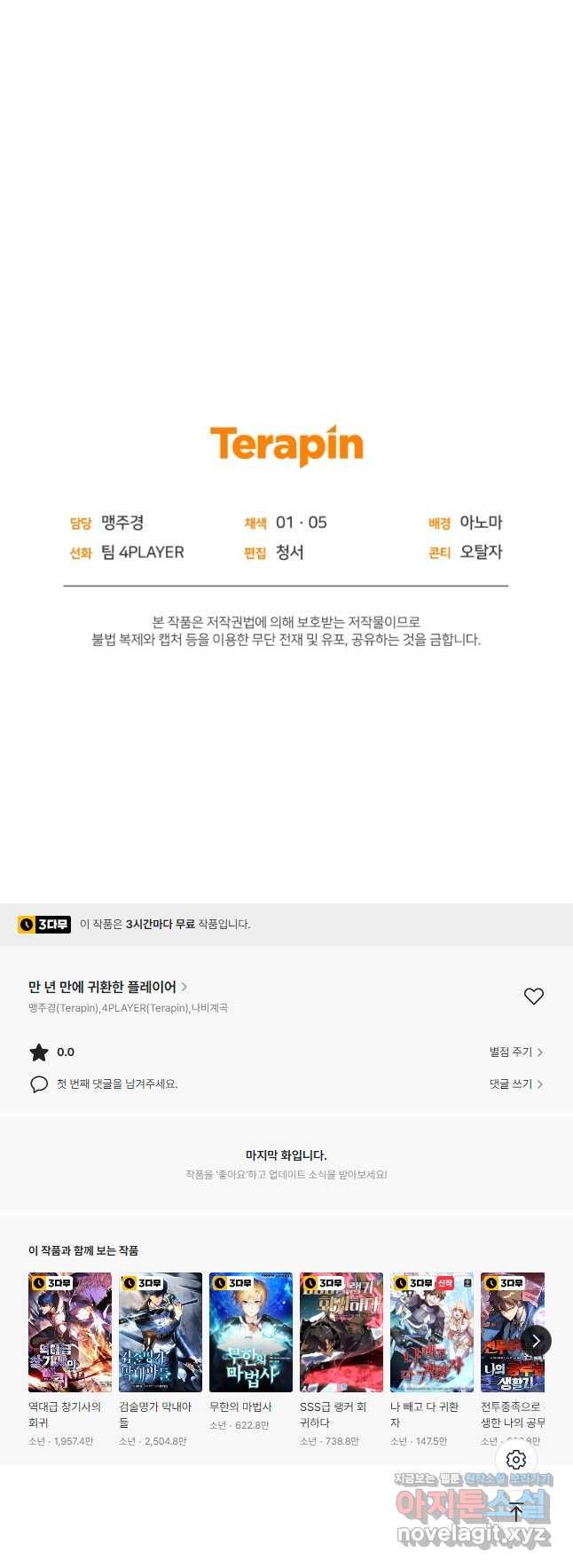Image resolution: width=573 pixels, height=1568 pixels.
Task: Like this series with the heart icon
Action: coord(533,997)
